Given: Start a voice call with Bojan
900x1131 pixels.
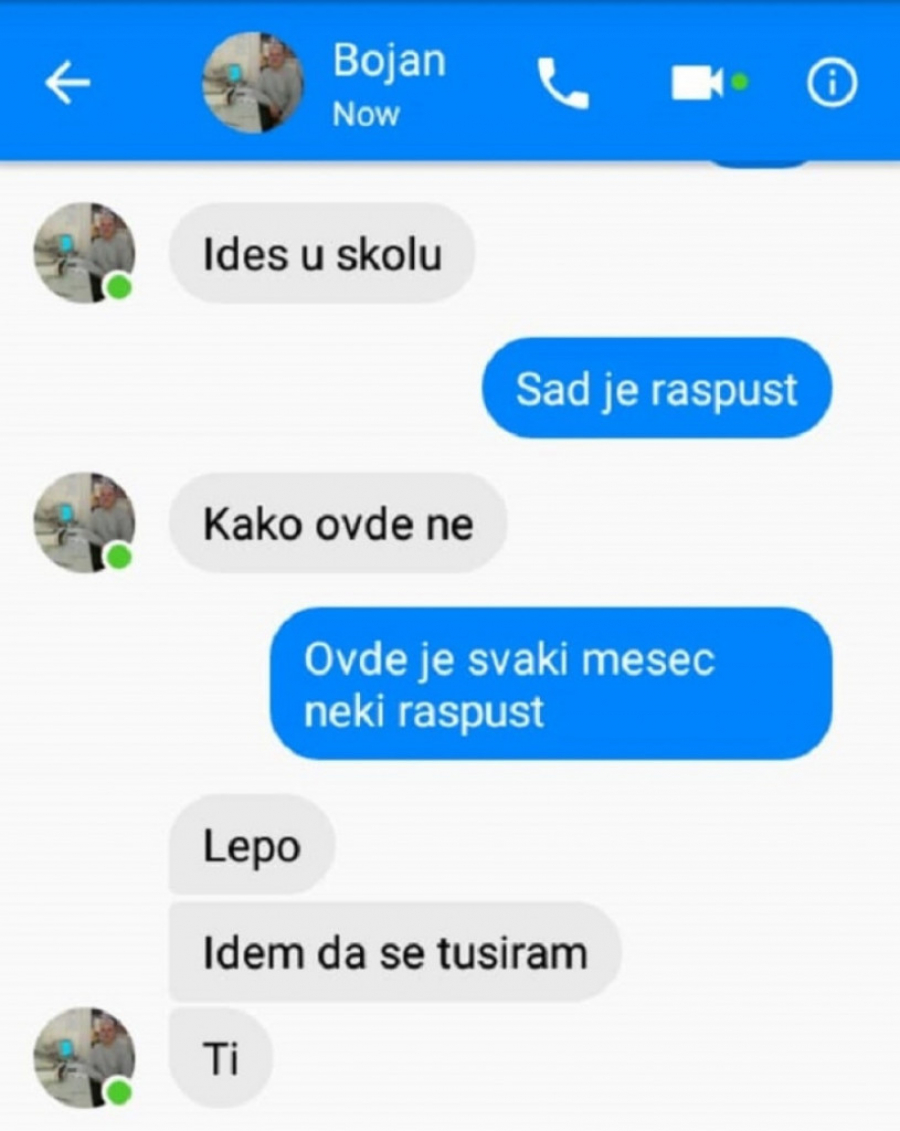Looking at the screenshot, I should (x=563, y=84).
